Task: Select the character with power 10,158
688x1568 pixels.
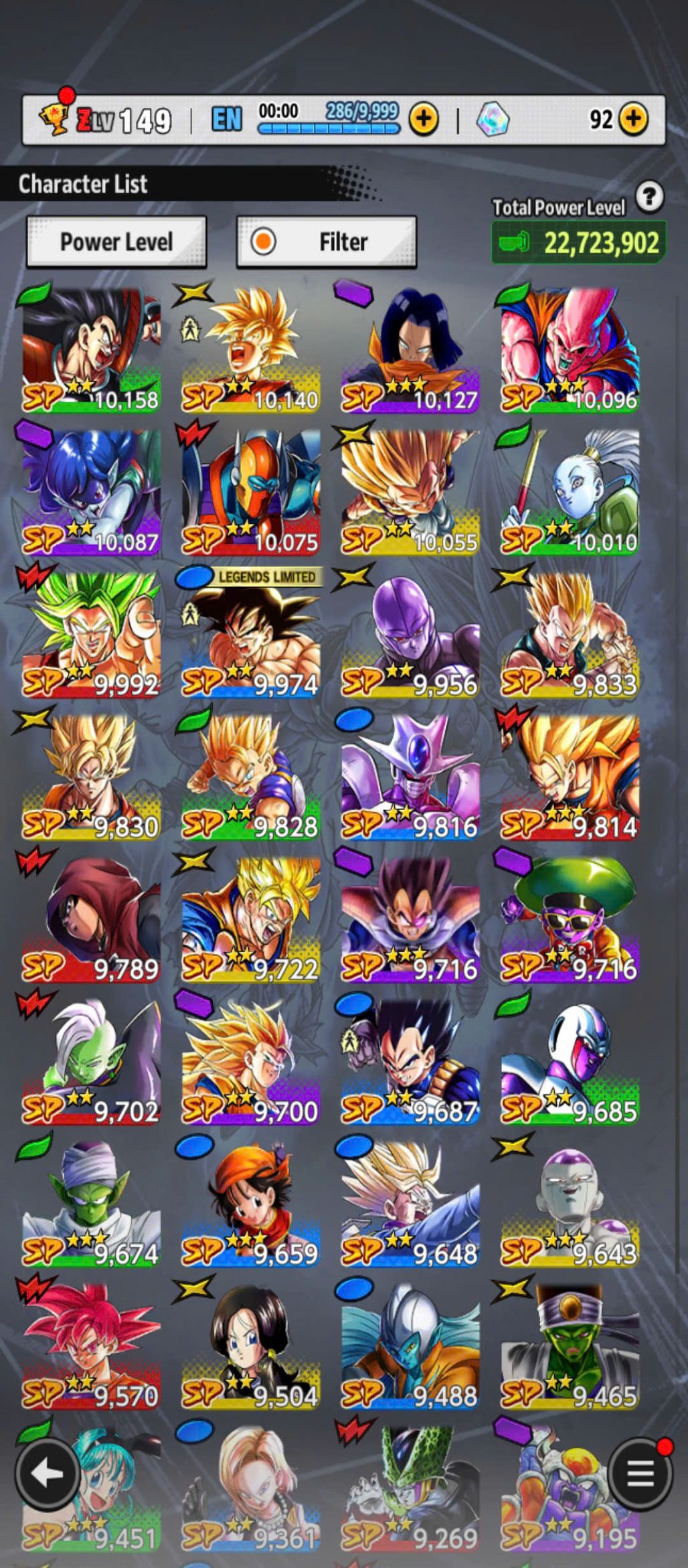Action: pos(91,349)
